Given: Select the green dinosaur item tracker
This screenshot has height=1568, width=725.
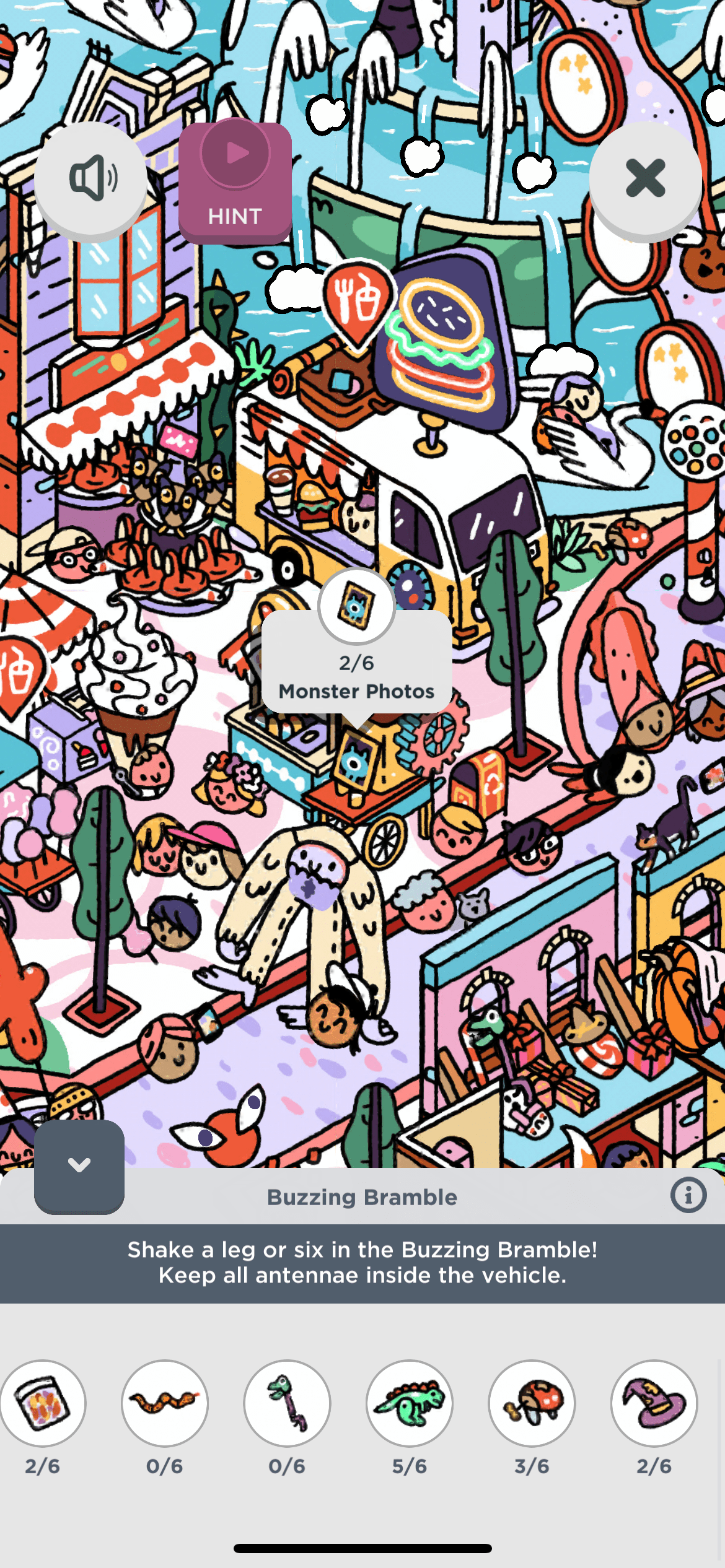Looking at the screenshot, I should (x=410, y=1403).
